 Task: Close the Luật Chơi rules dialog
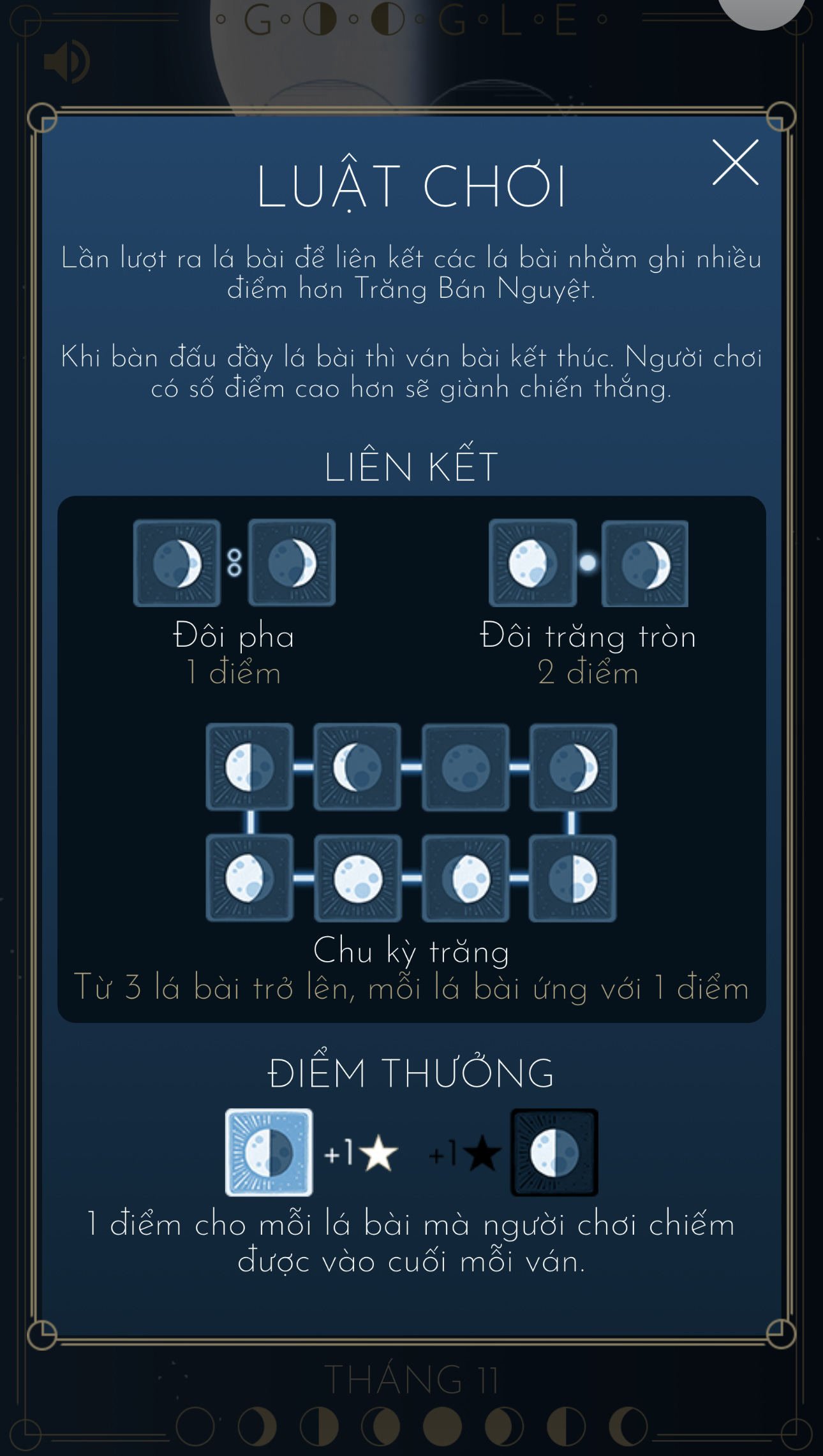click(735, 163)
